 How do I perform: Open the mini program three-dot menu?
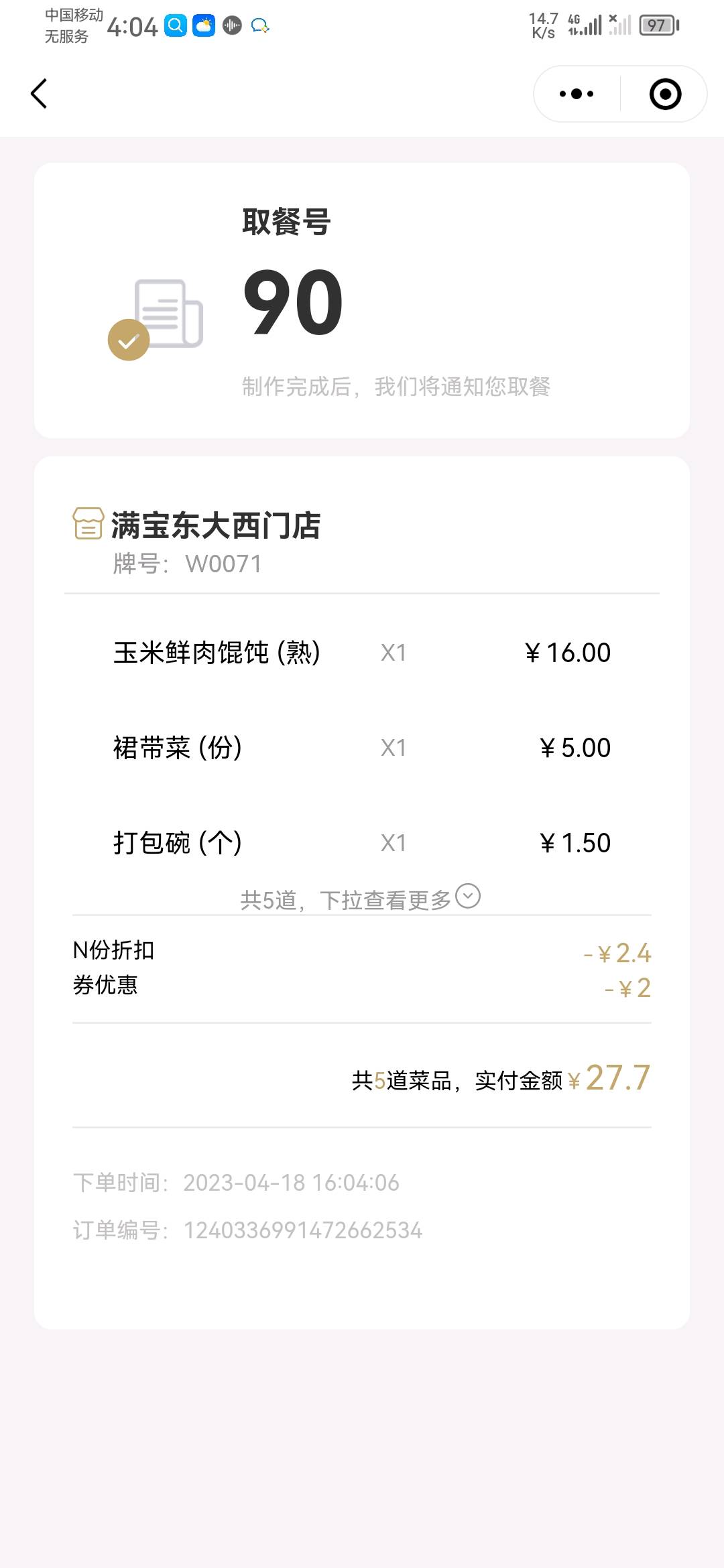click(577, 94)
